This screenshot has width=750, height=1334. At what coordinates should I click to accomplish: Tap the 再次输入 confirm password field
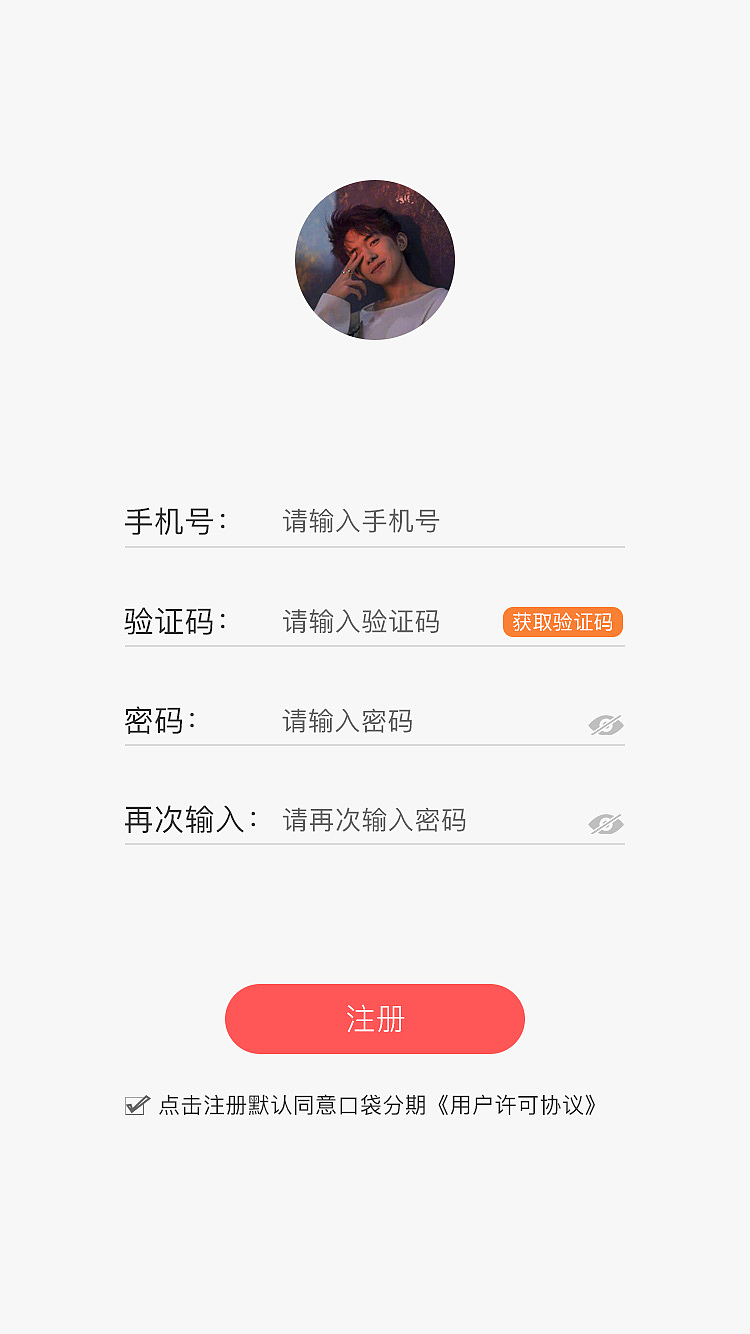tap(420, 821)
